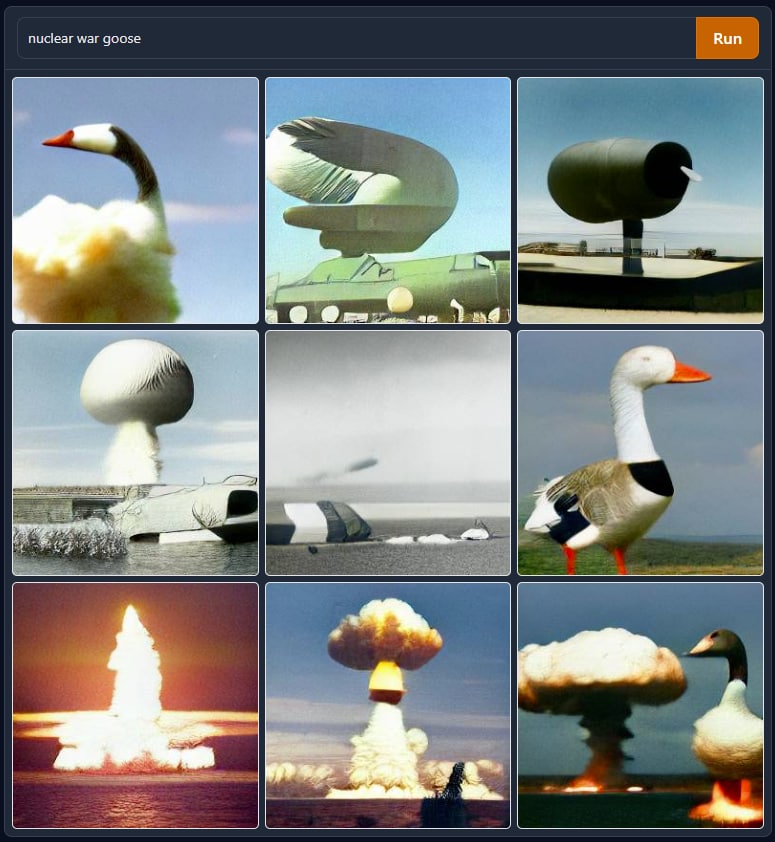Viewport: 775px width, 842px height.
Task: Open the goose beside mushroom cloud image
Action: click(640, 705)
